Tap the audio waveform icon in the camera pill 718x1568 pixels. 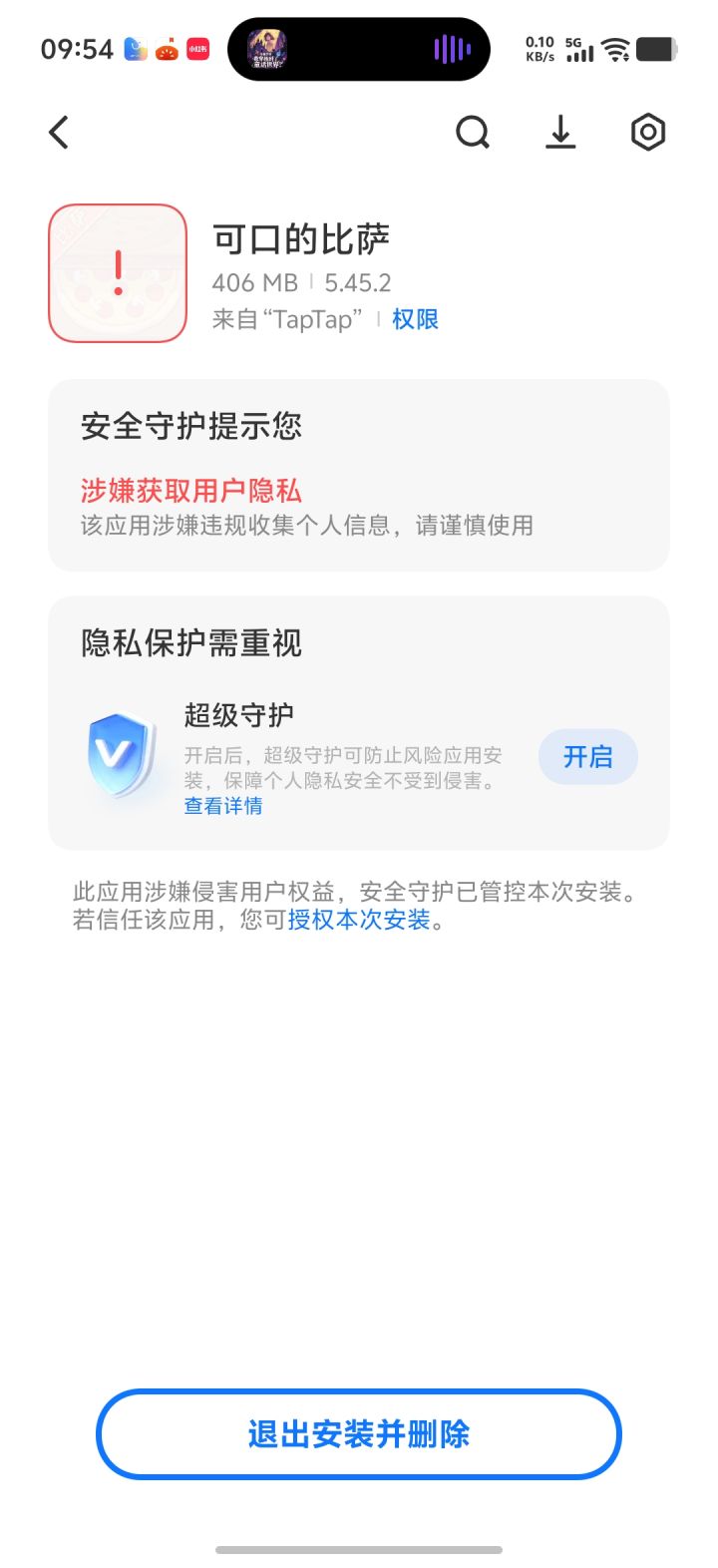450,50
